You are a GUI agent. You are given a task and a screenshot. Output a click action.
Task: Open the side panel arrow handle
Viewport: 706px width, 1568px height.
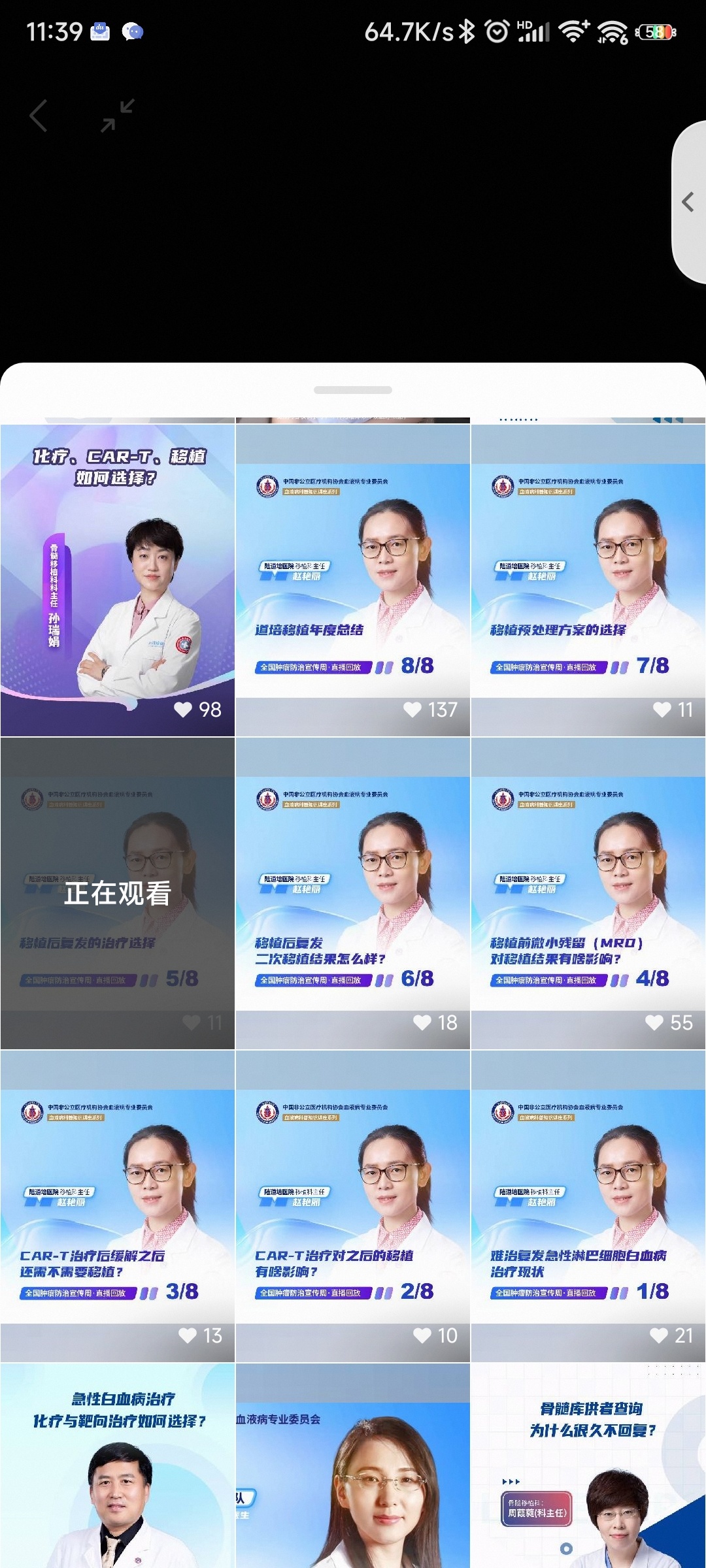[x=688, y=203]
